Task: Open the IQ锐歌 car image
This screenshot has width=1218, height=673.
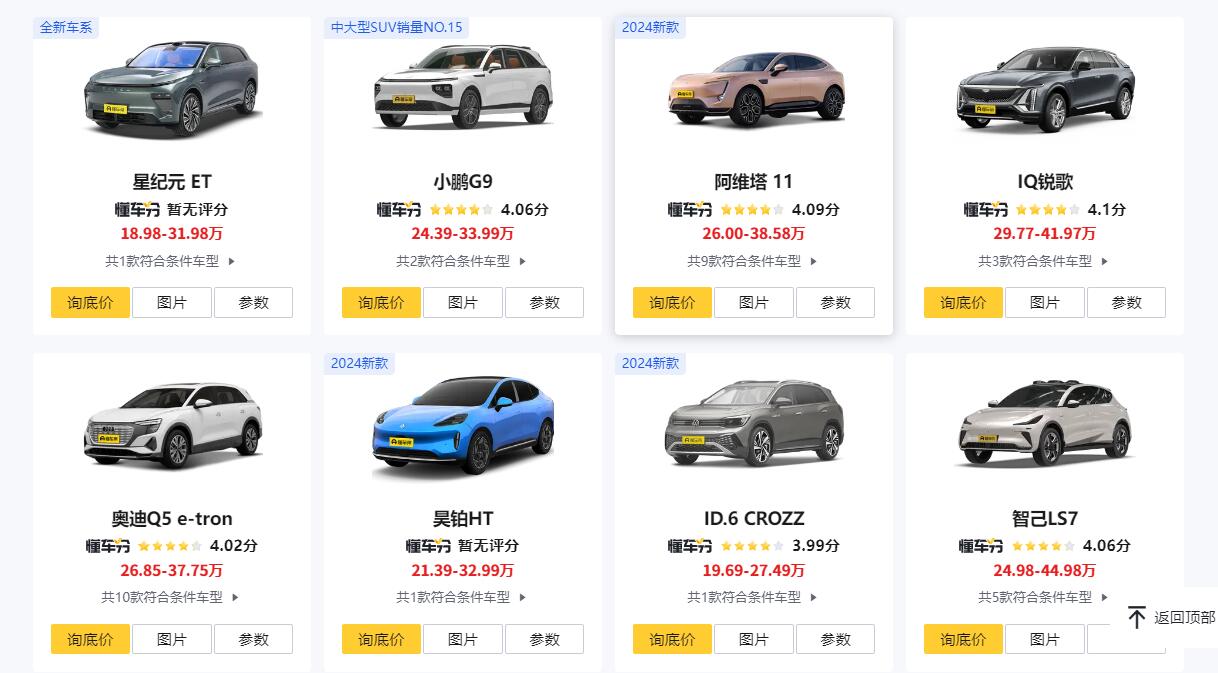Action: point(1045,88)
